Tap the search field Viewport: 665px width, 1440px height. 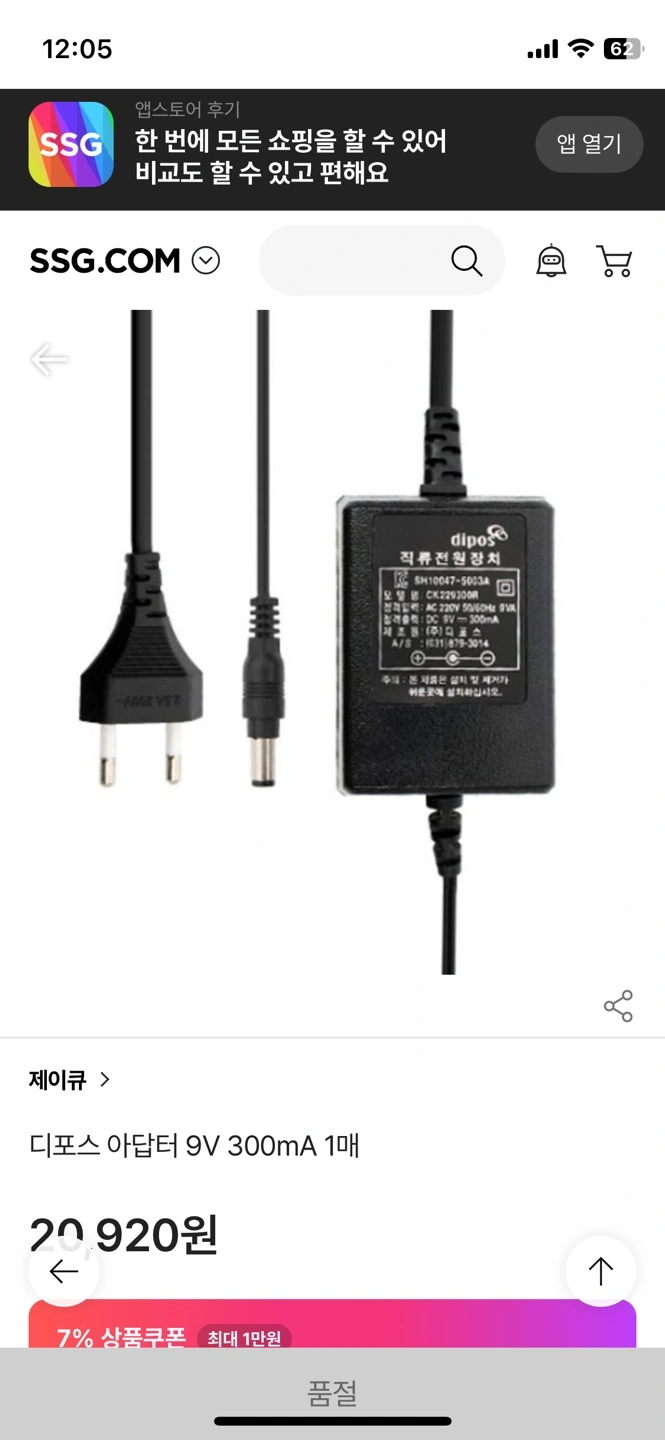point(382,261)
